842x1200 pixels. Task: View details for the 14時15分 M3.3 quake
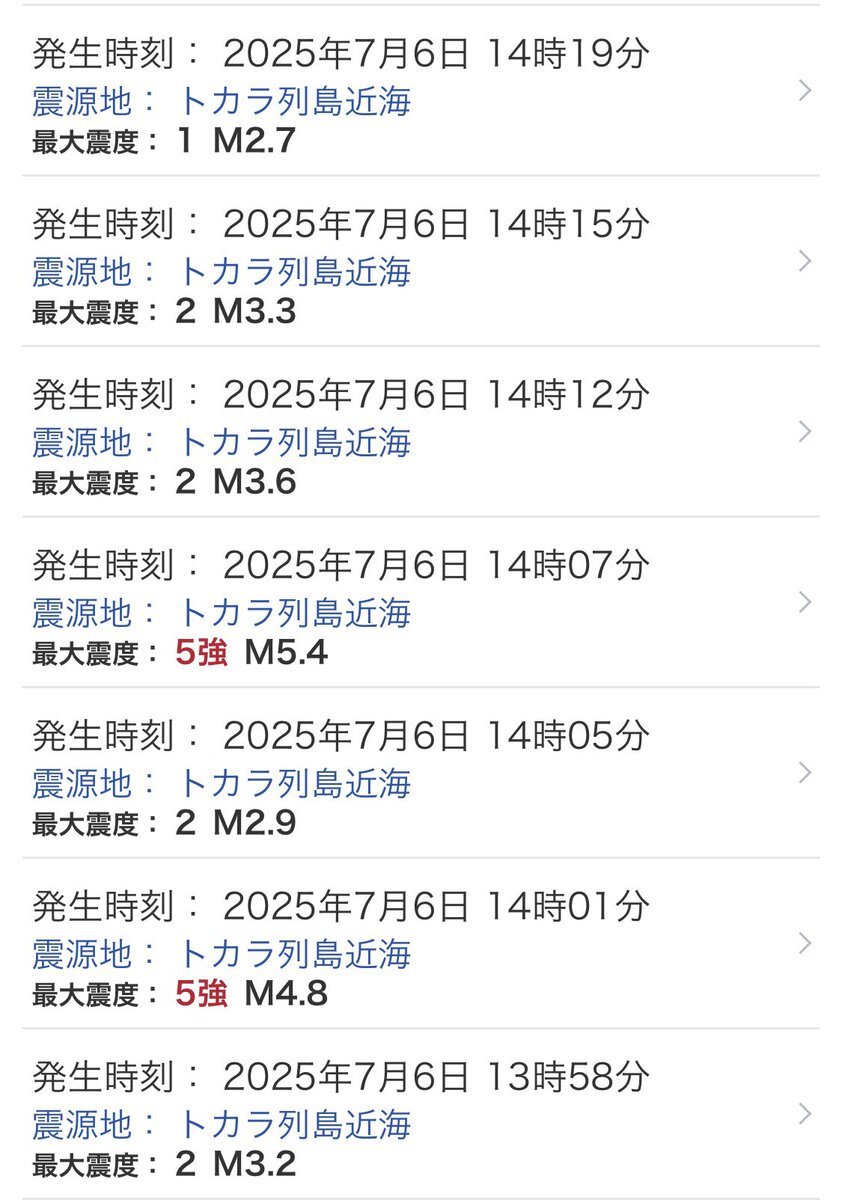coord(420,262)
